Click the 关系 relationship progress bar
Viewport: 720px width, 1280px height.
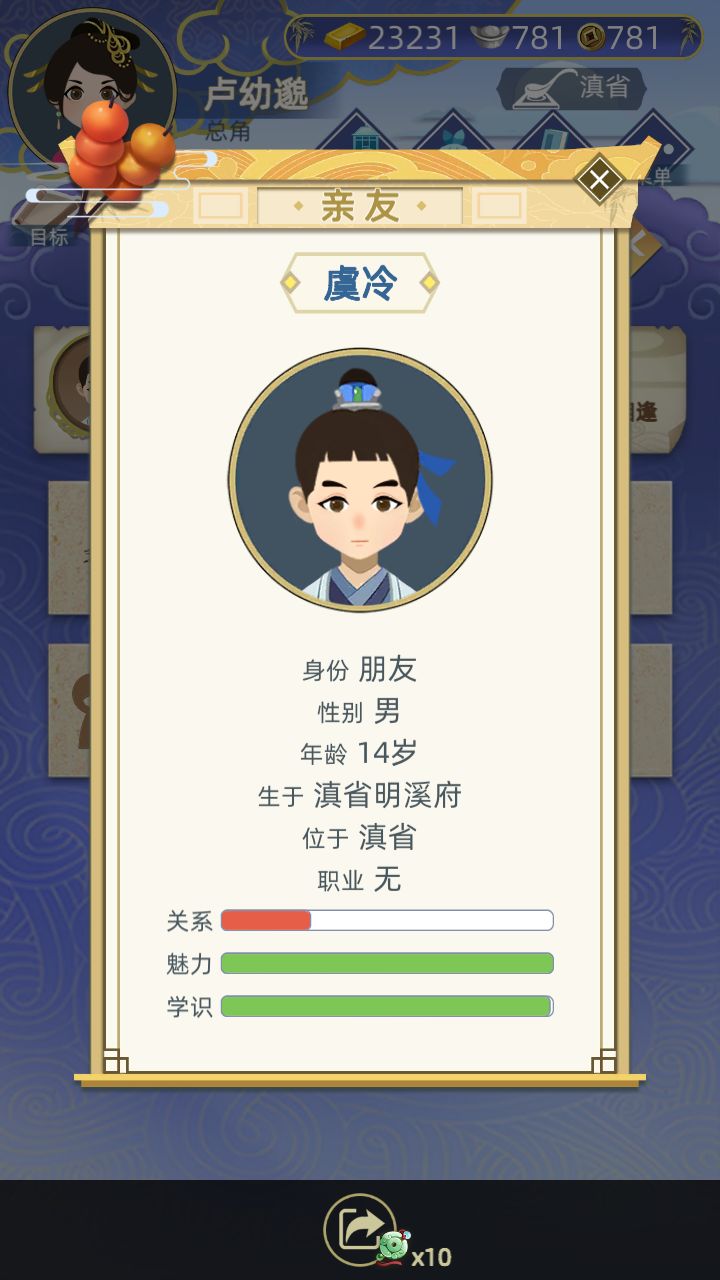[388, 918]
